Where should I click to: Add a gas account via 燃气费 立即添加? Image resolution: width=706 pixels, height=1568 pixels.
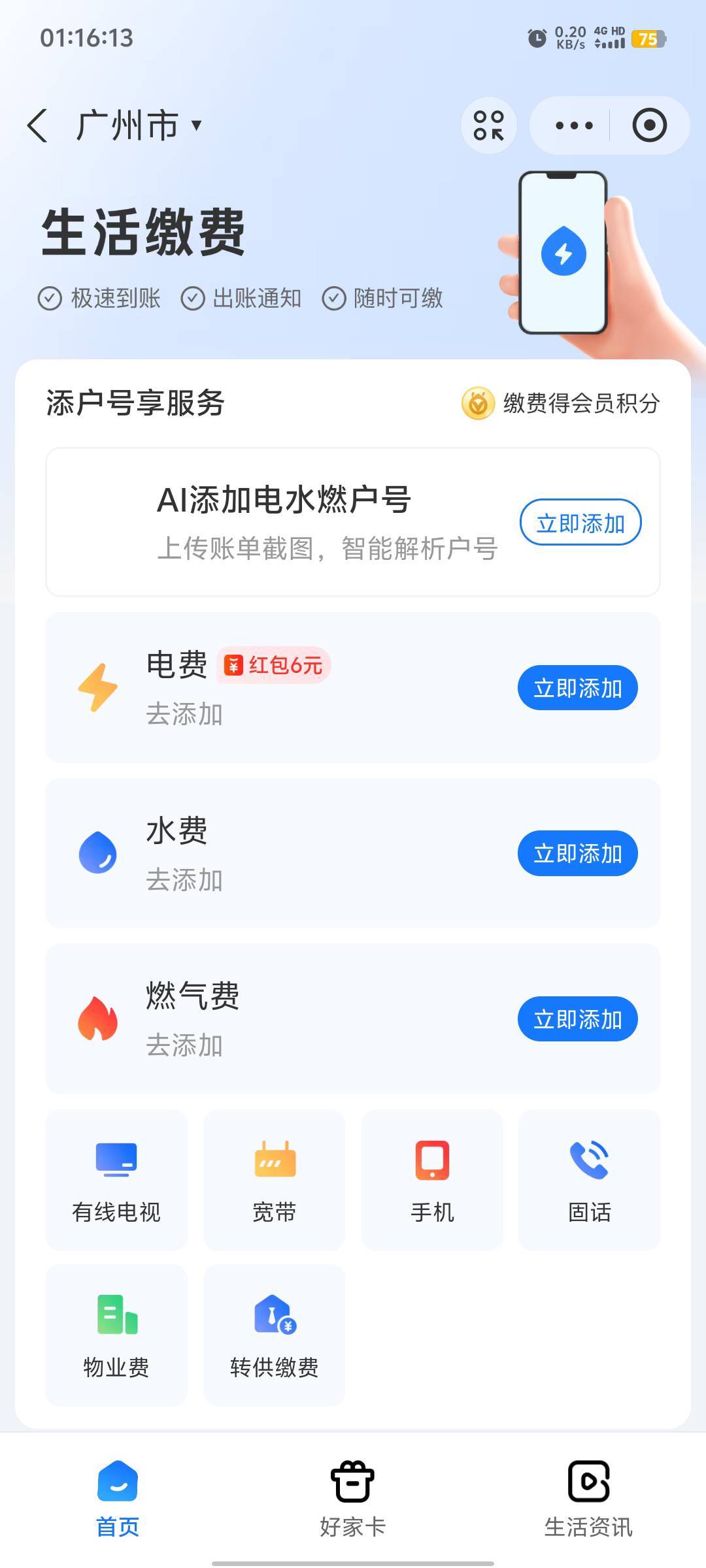pyautogui.click(x=577, y=1019)
